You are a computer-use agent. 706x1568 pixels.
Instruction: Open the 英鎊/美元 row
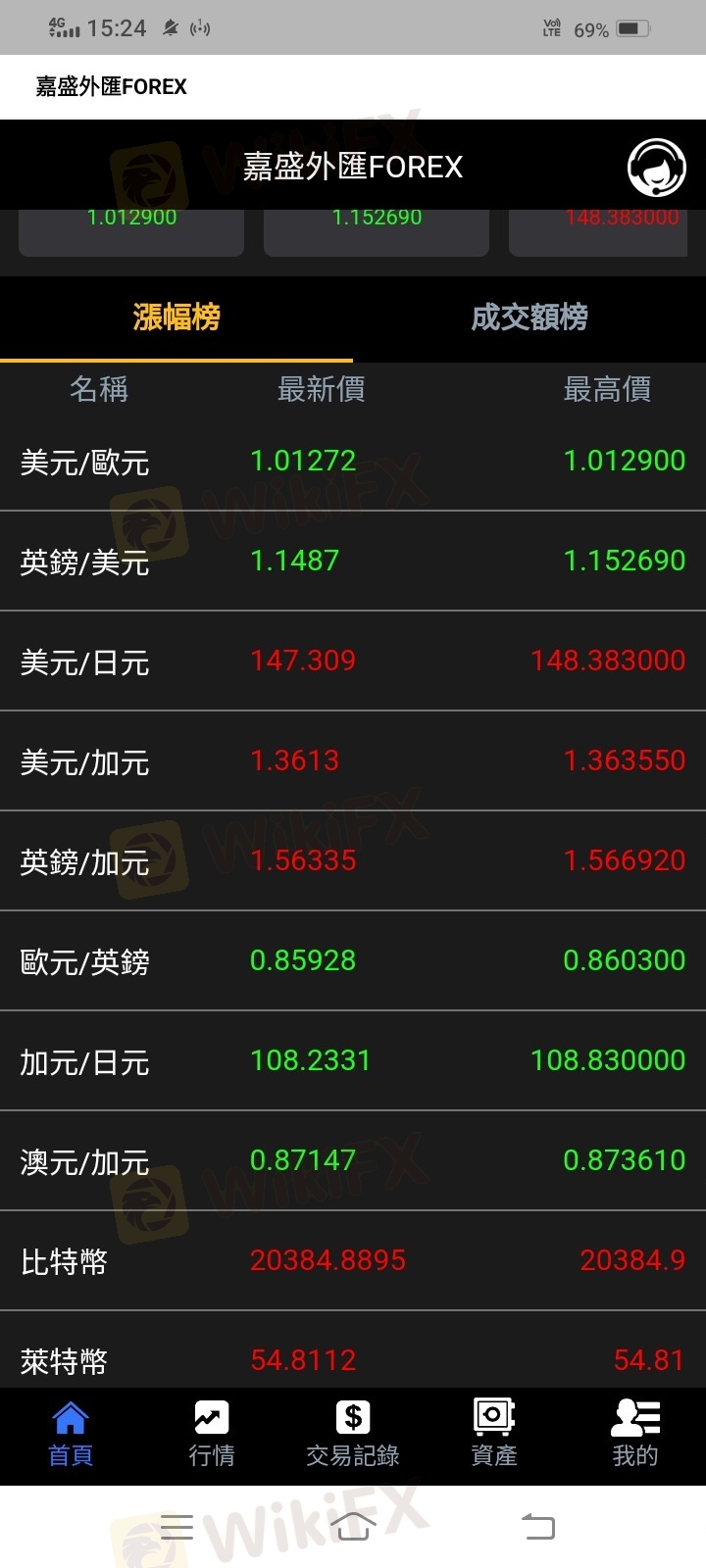(x=353, y=562)
